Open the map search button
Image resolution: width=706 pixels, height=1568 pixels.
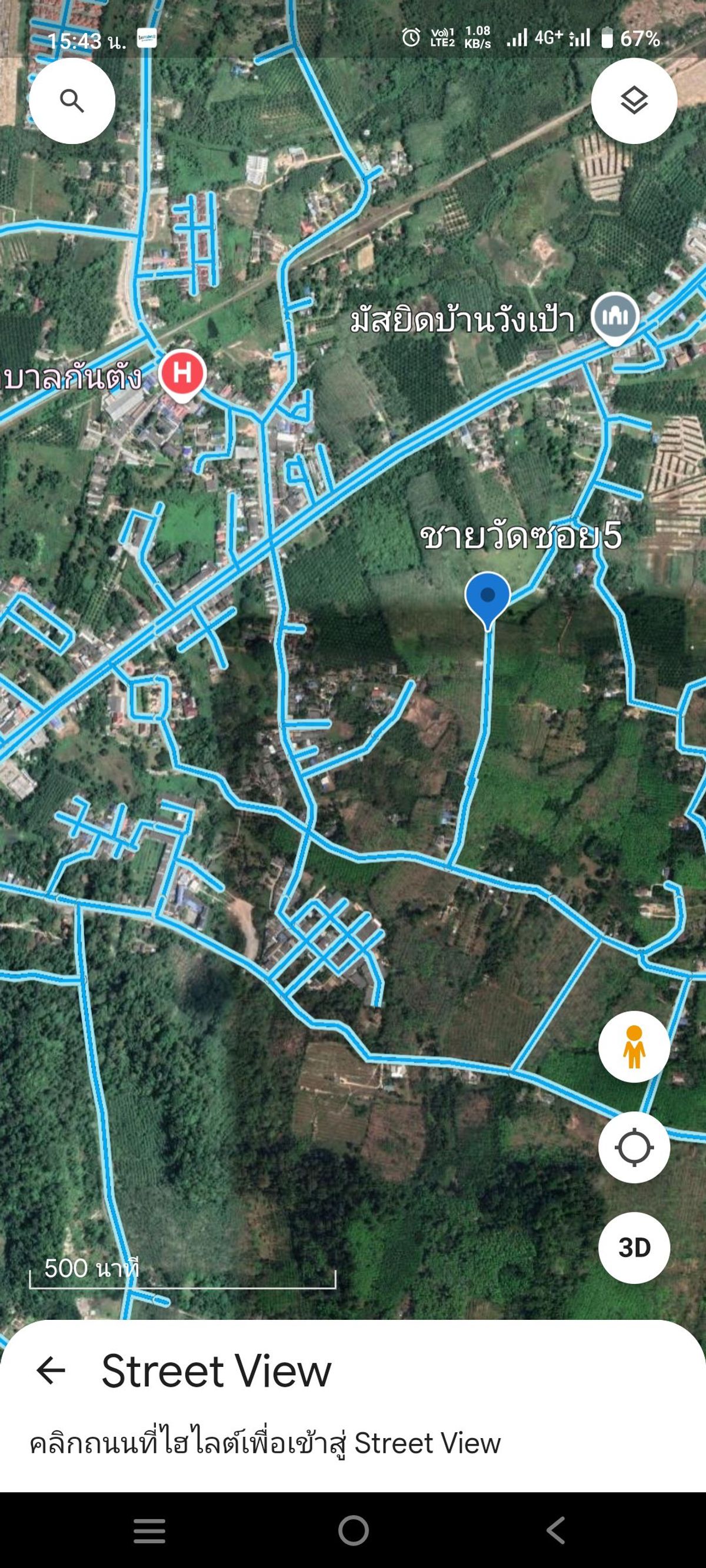[72, 101]
